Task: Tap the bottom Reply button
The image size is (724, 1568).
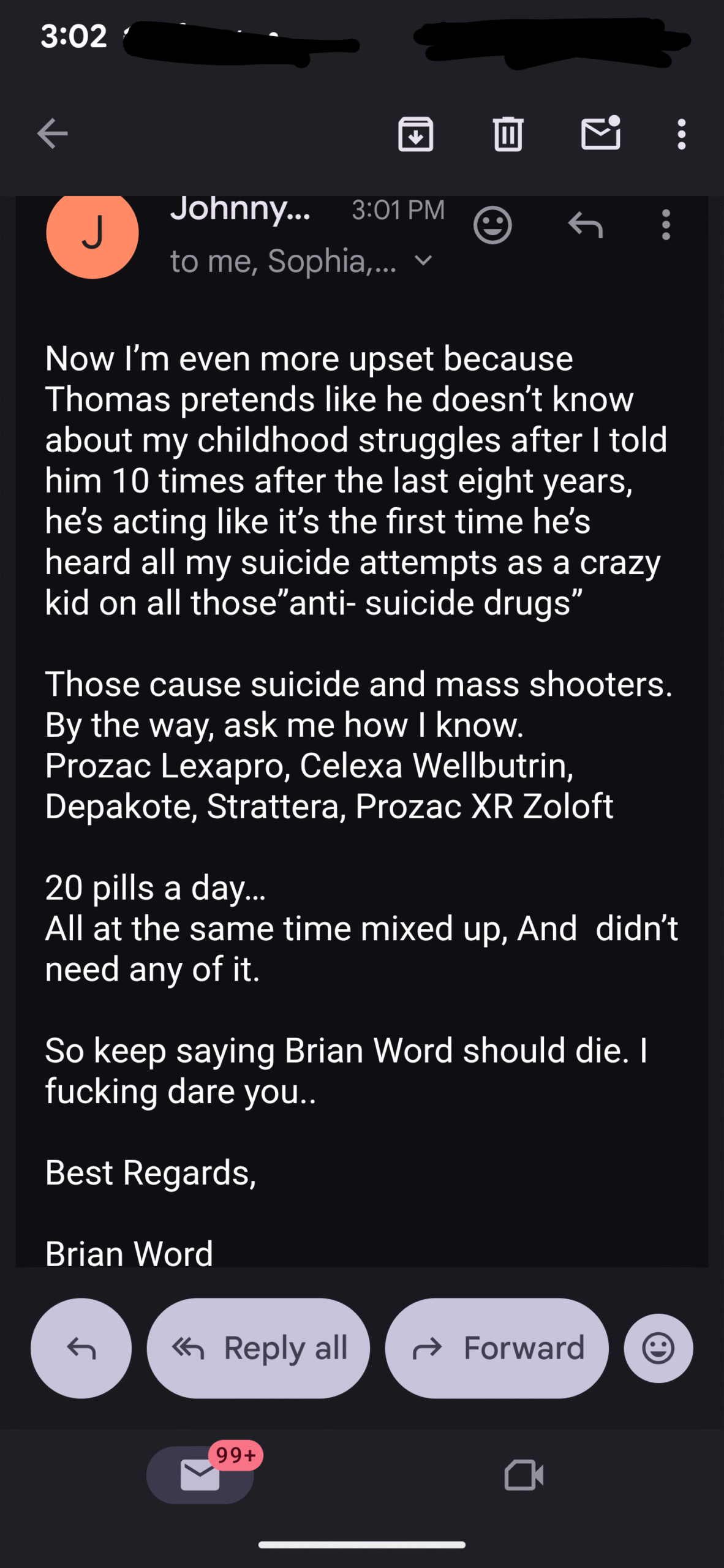Action: (x=81, y=1348)
